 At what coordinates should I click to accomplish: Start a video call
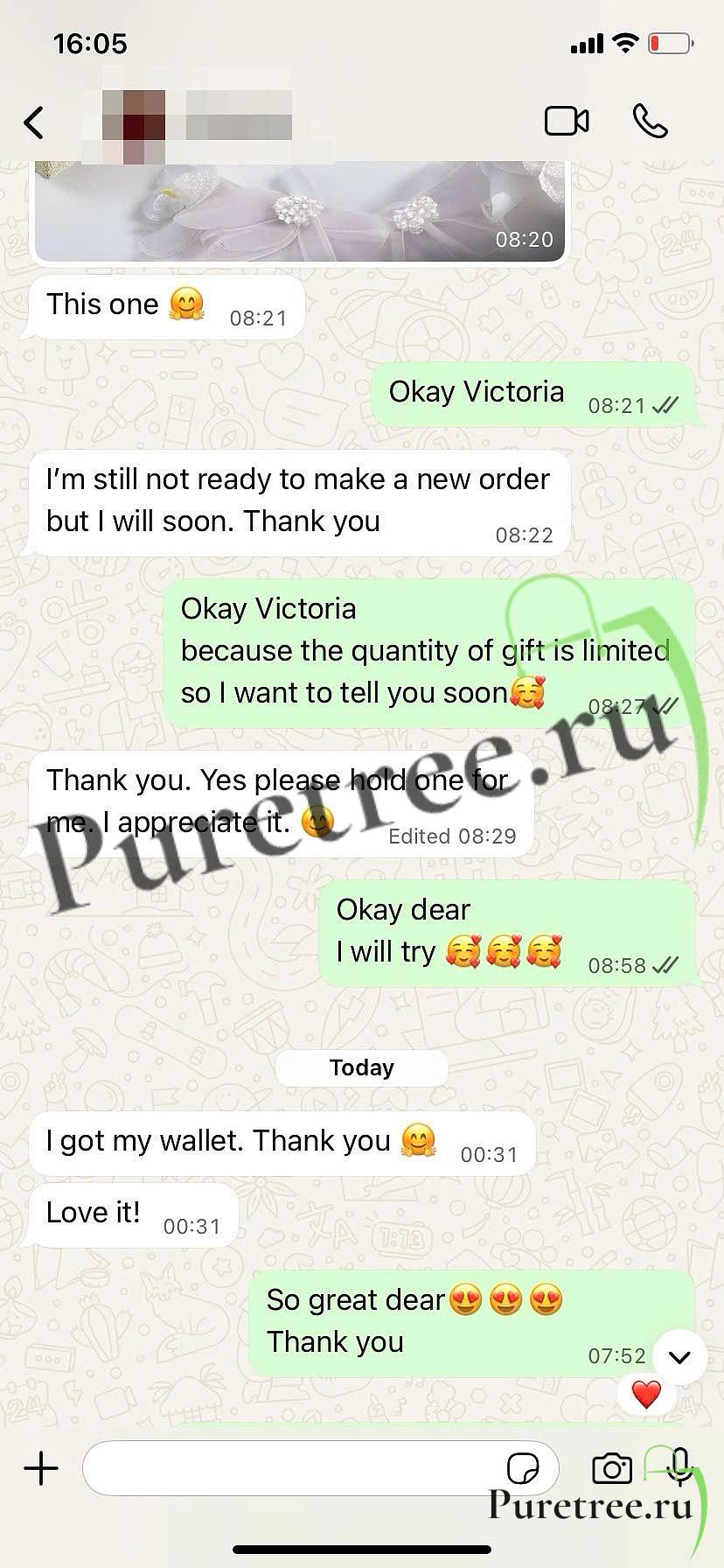pyautogui.click(x=567, y=122)
